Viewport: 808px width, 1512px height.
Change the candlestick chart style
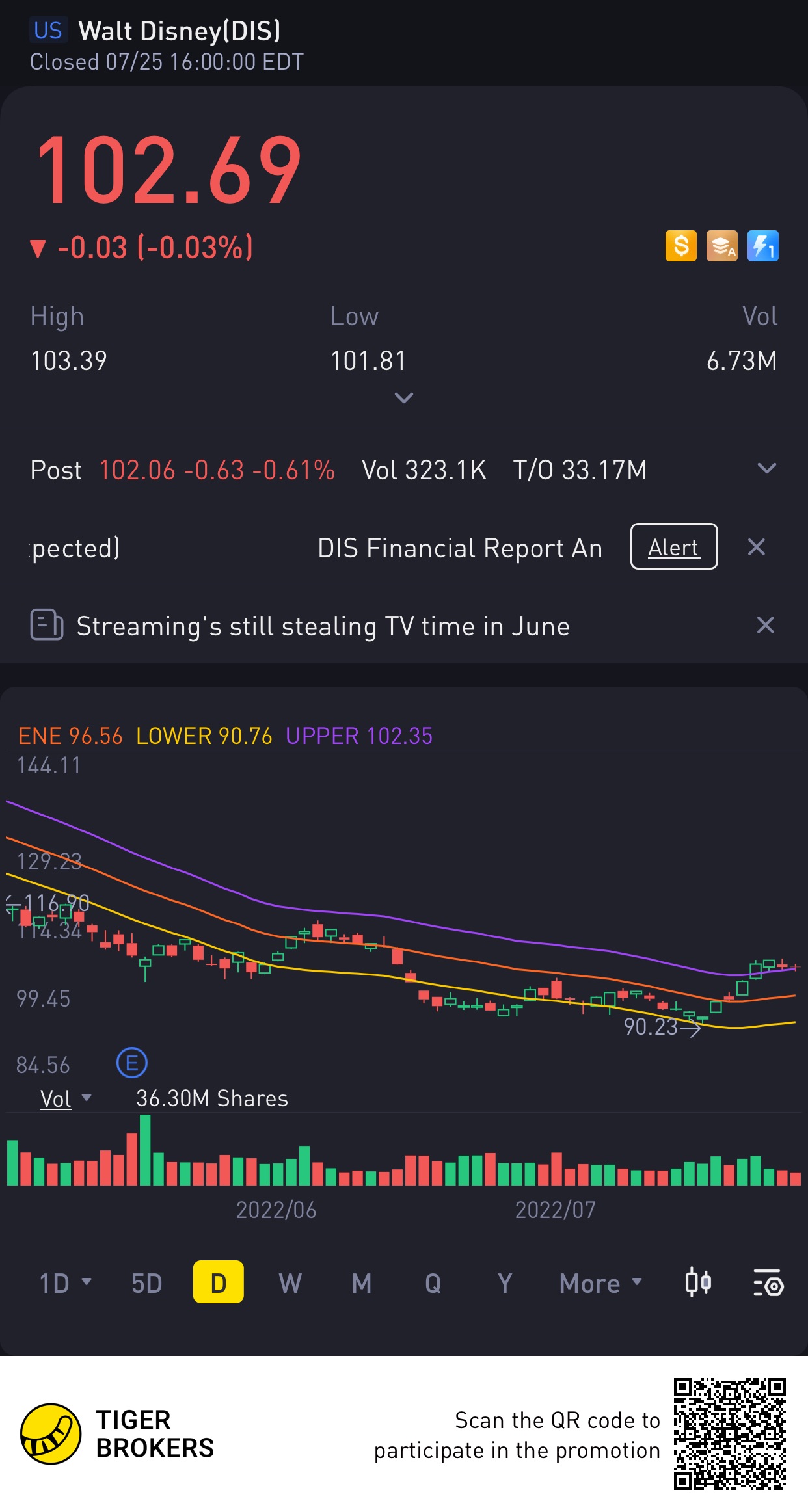(698, 1283)
